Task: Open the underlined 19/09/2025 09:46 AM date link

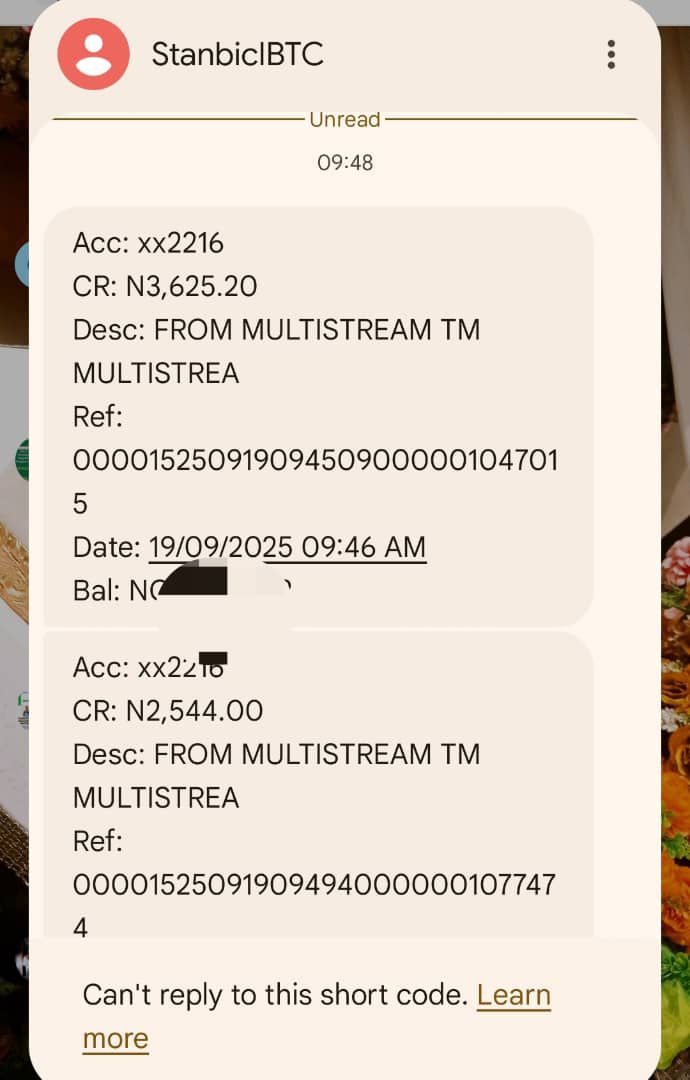Action: coord(287,547)
